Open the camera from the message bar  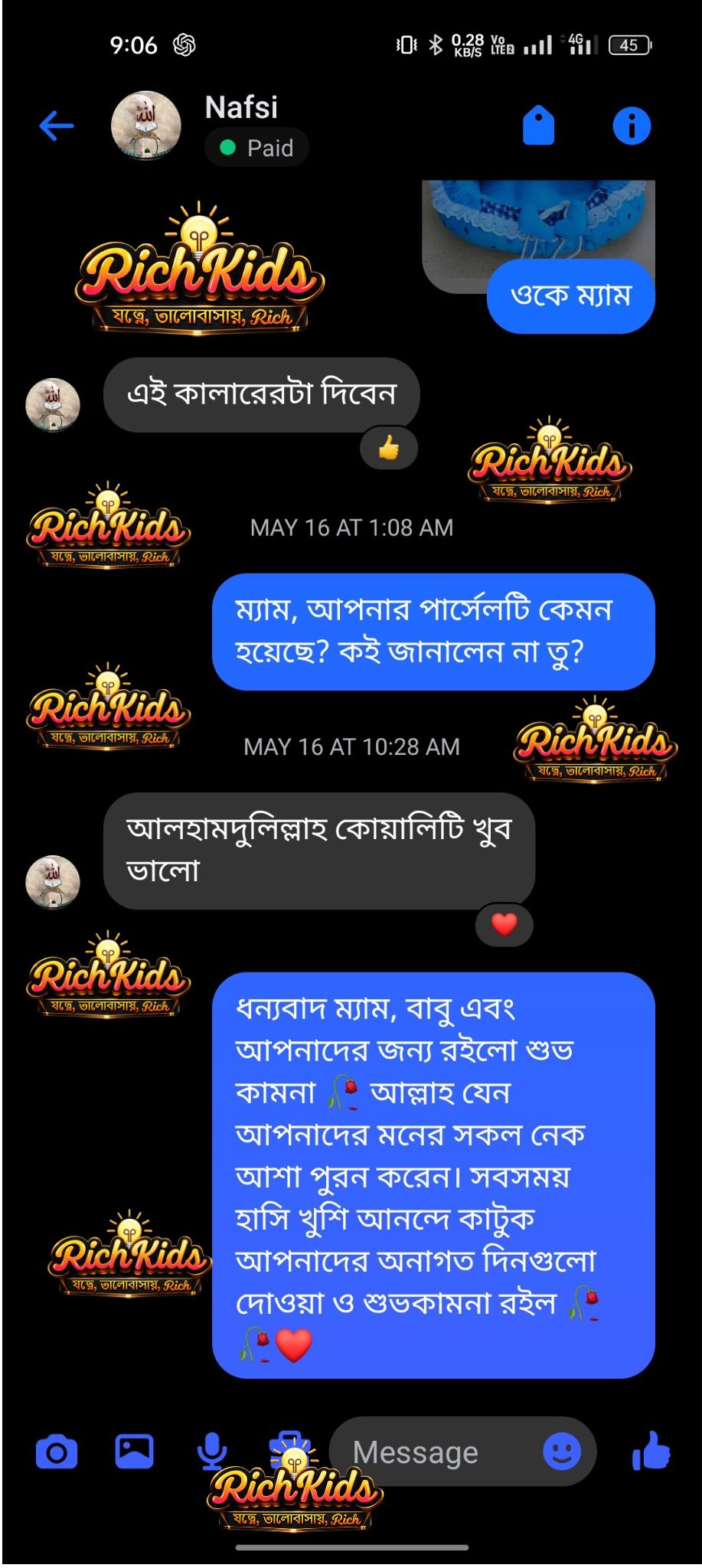pyautogui.click(x=57, y=1452)
